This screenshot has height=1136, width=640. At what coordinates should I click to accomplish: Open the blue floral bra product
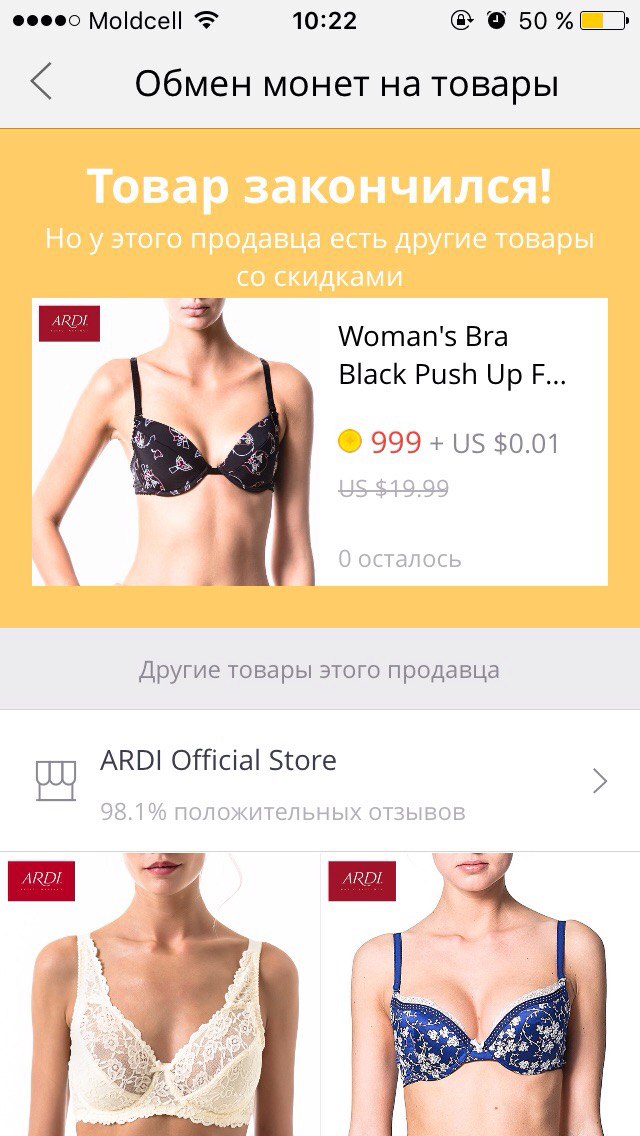481,994
